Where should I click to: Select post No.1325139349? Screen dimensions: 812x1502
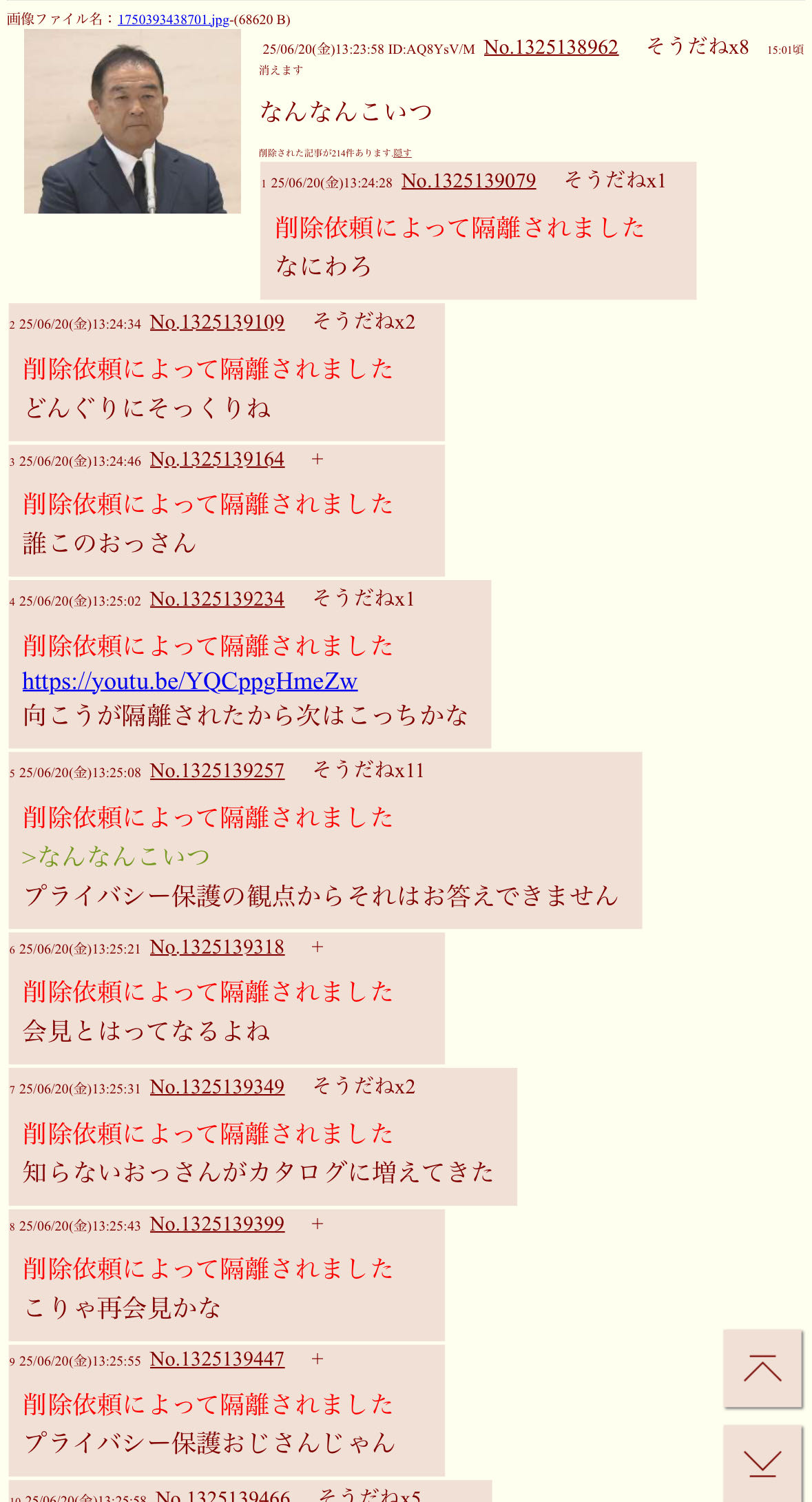(x=217, y=1087)
